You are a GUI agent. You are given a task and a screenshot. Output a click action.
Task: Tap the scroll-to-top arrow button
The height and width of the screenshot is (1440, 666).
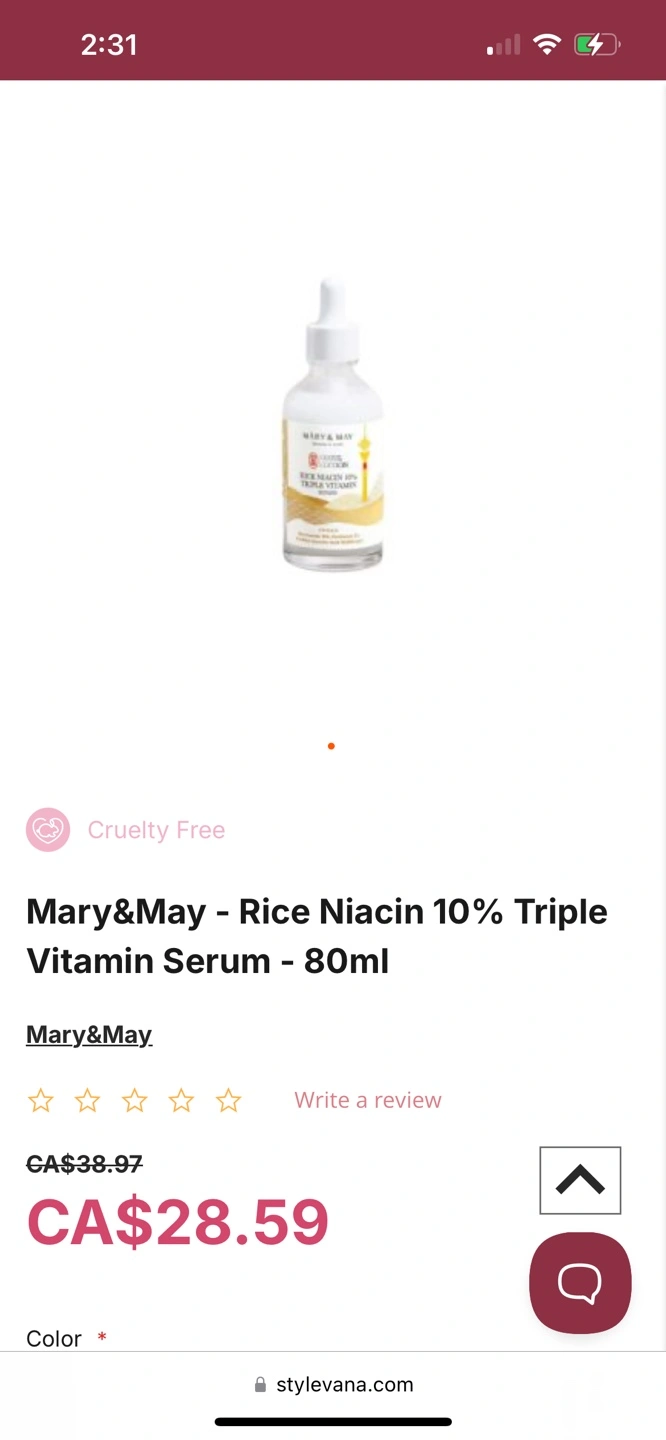coord(580,1180)
